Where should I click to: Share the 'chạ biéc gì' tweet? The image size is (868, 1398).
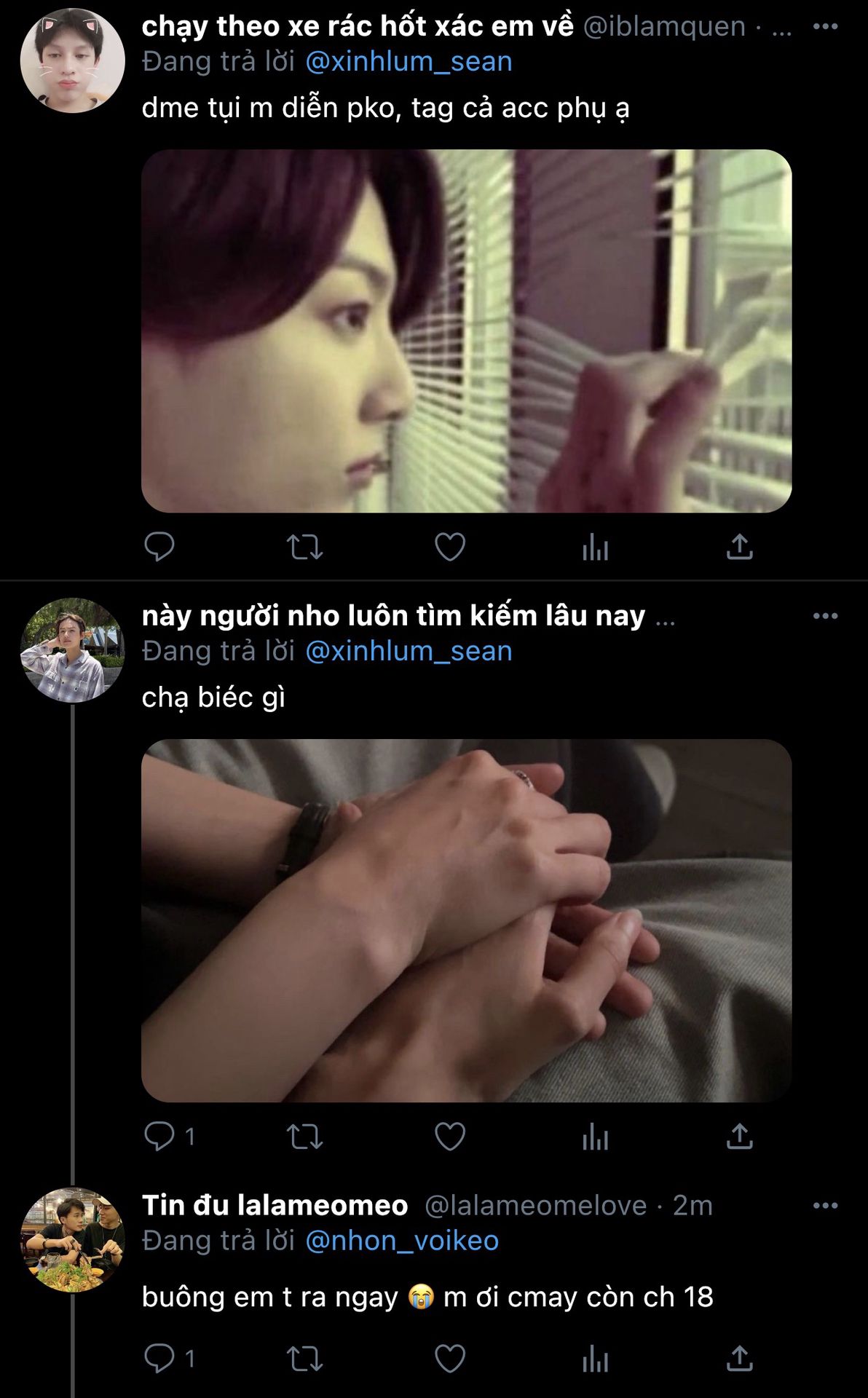[739, 1136]
